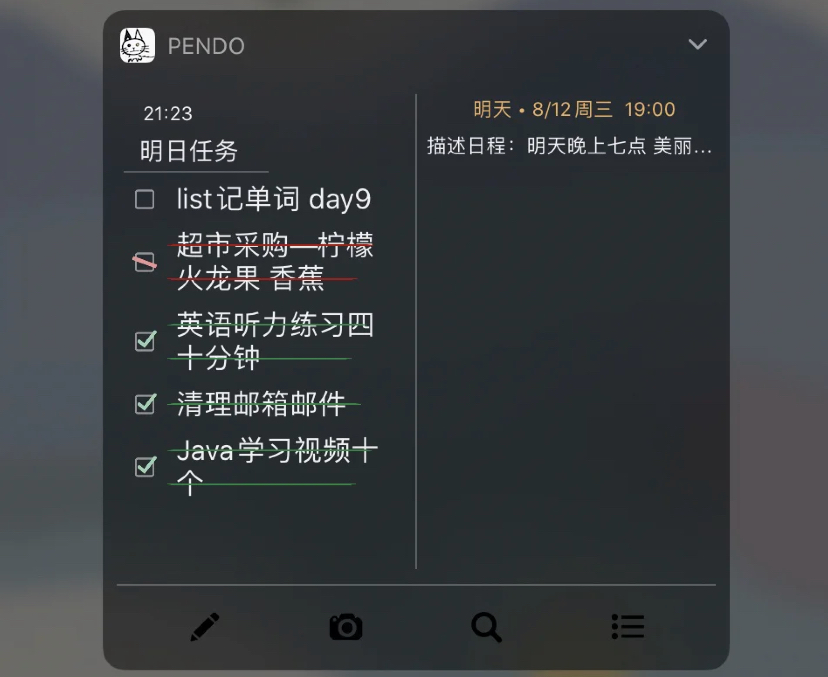
Task: Tap the pencil icon to write a note
Action: tap(205, 627)
